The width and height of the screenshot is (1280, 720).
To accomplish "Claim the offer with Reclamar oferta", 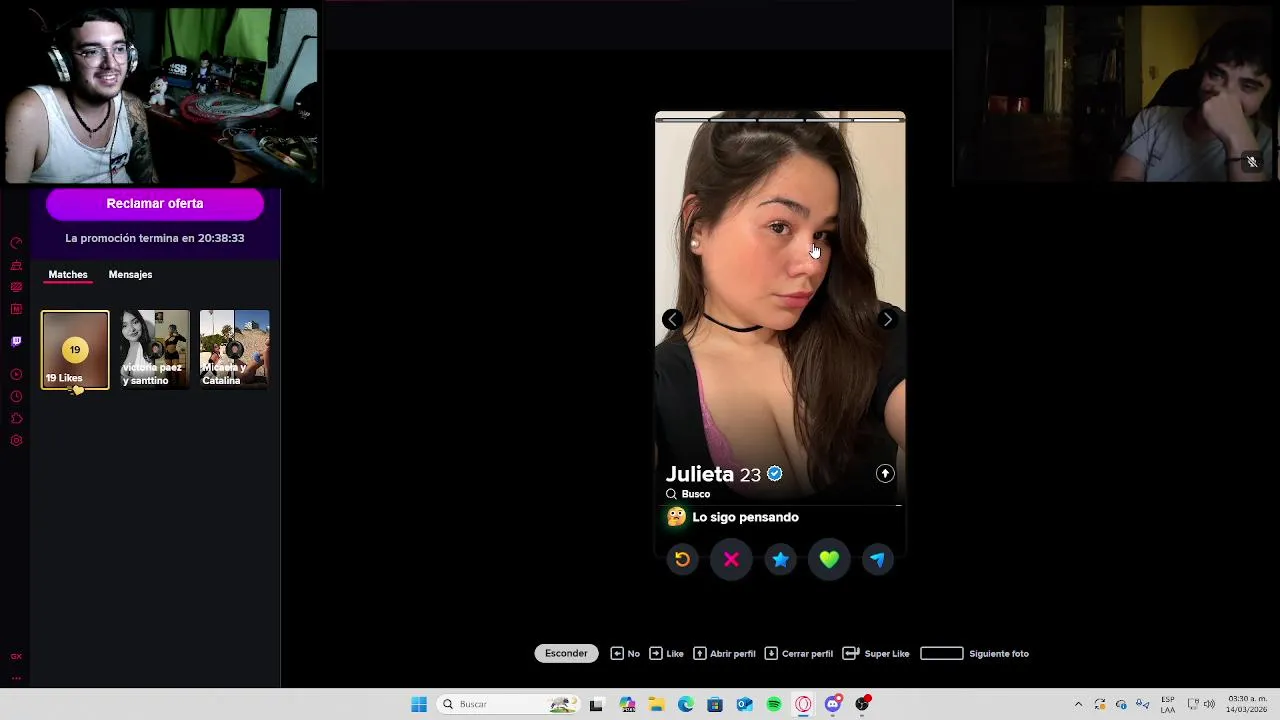I will (x=155, y=204).
